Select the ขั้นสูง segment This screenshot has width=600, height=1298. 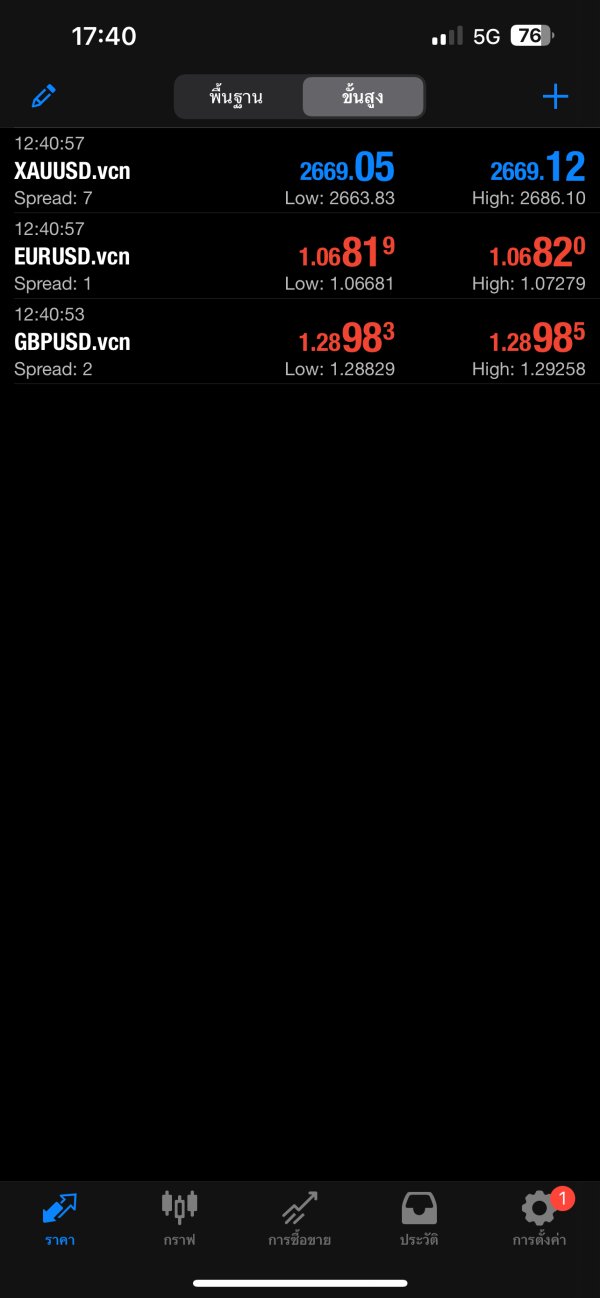[x=362, y=97]
